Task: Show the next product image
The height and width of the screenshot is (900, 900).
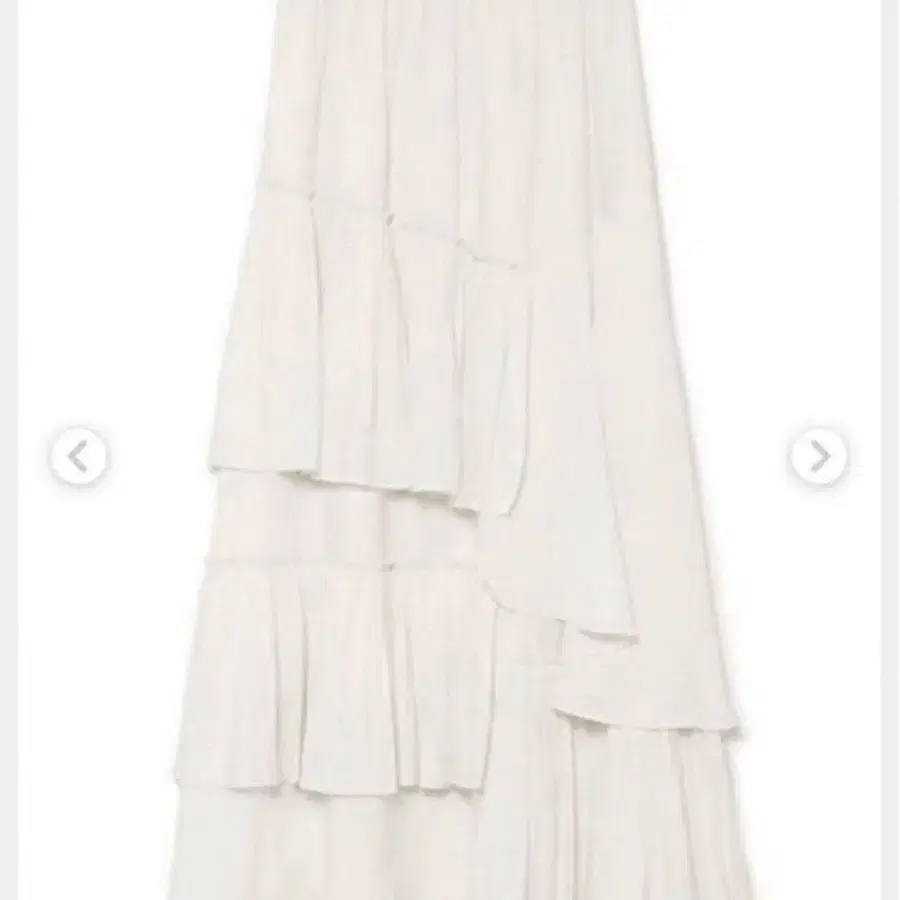Action: 819,458
